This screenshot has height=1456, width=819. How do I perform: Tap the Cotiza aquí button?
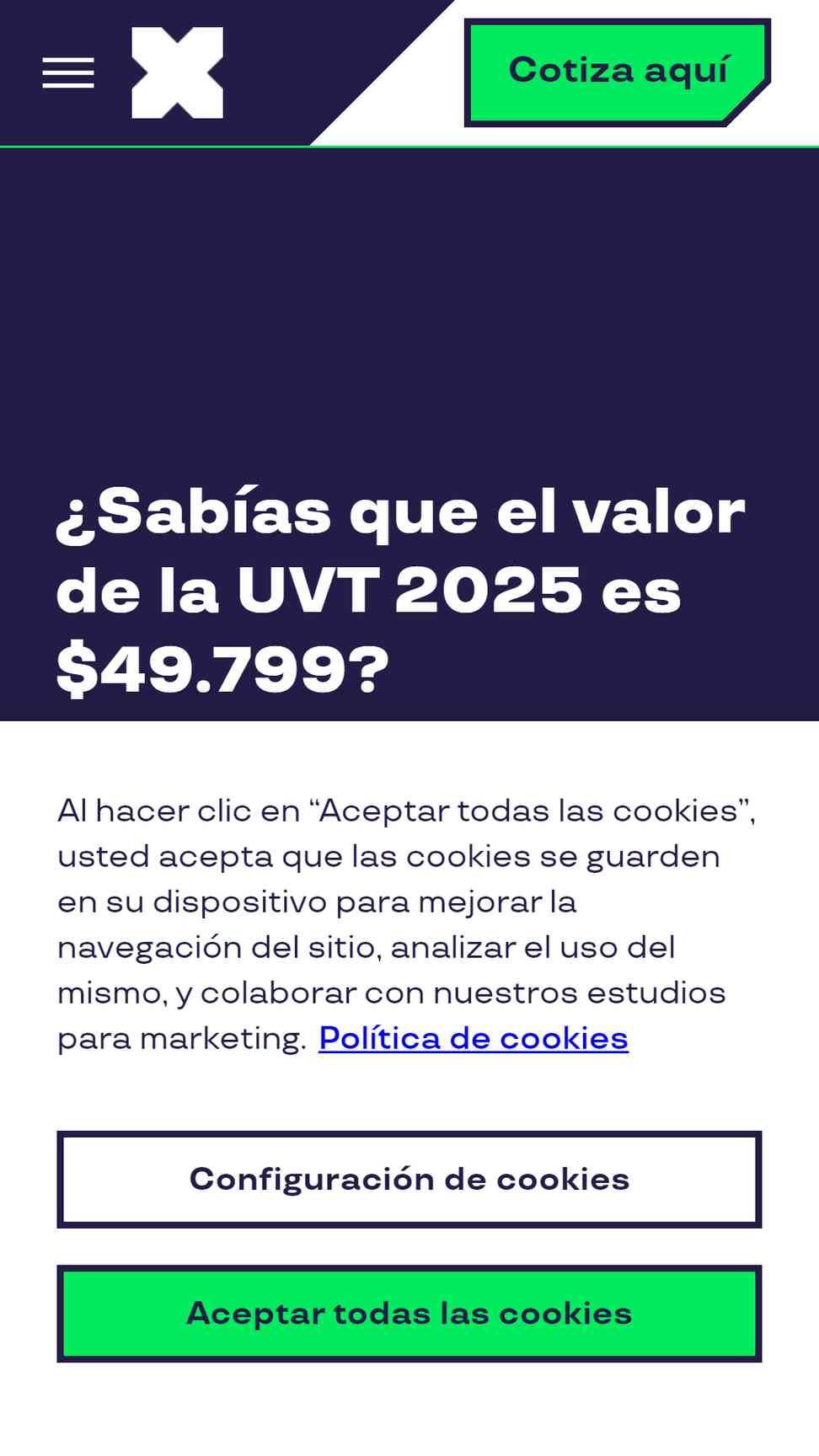(617, 72)
